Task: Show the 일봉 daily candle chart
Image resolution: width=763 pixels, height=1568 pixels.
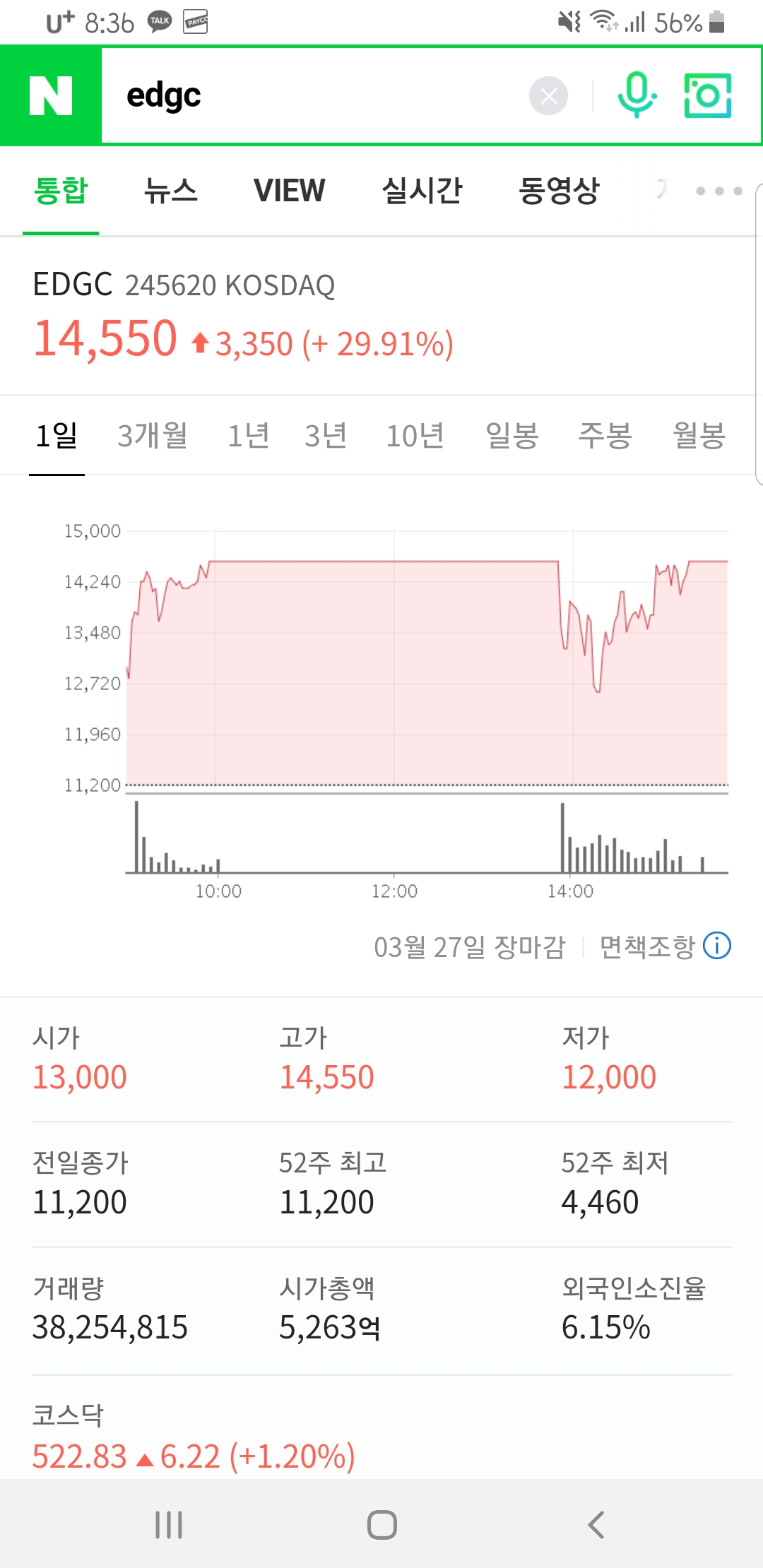Action: (x=513, y=435)
